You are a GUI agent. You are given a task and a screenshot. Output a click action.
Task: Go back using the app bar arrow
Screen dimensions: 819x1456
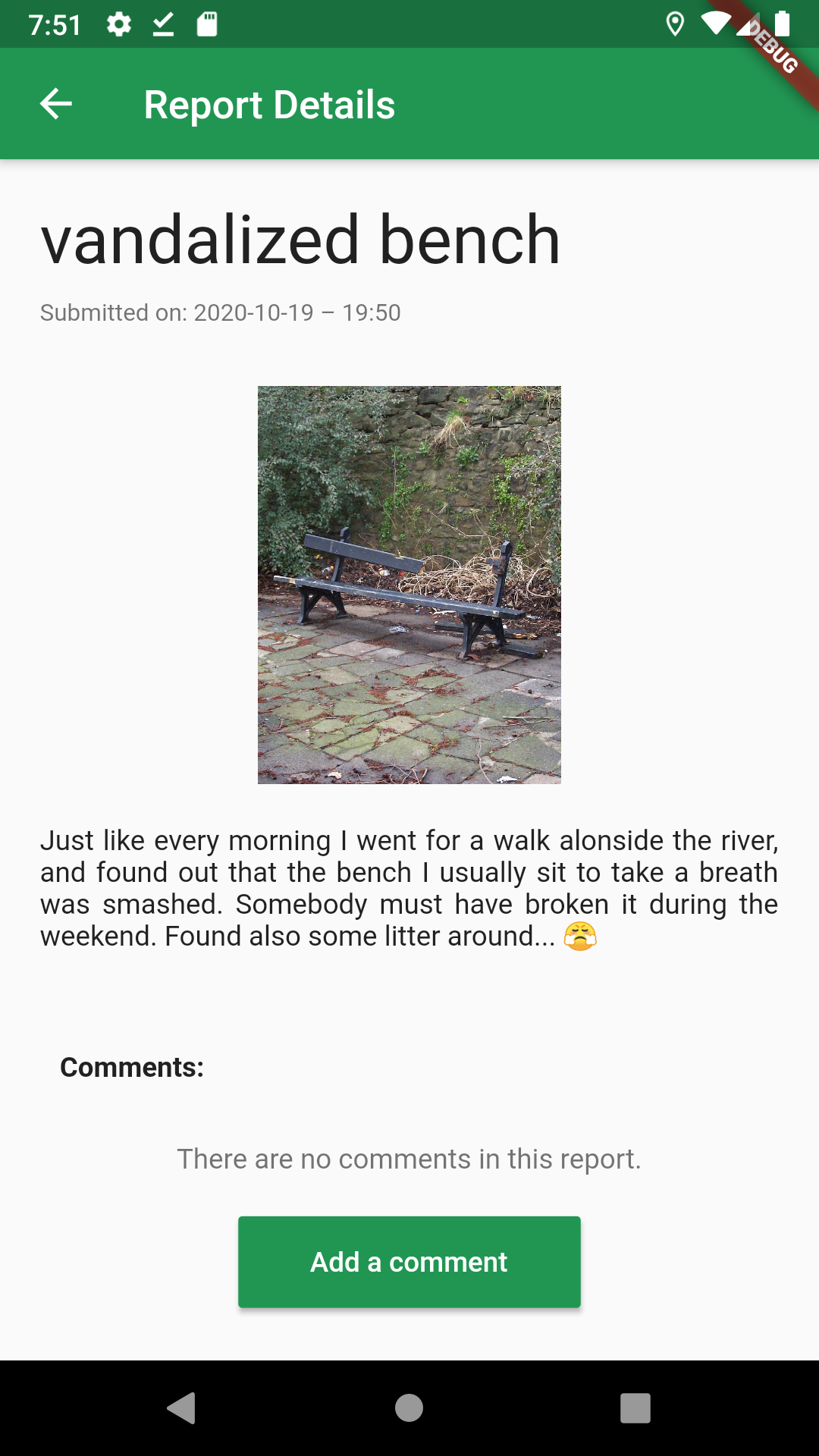56,104
